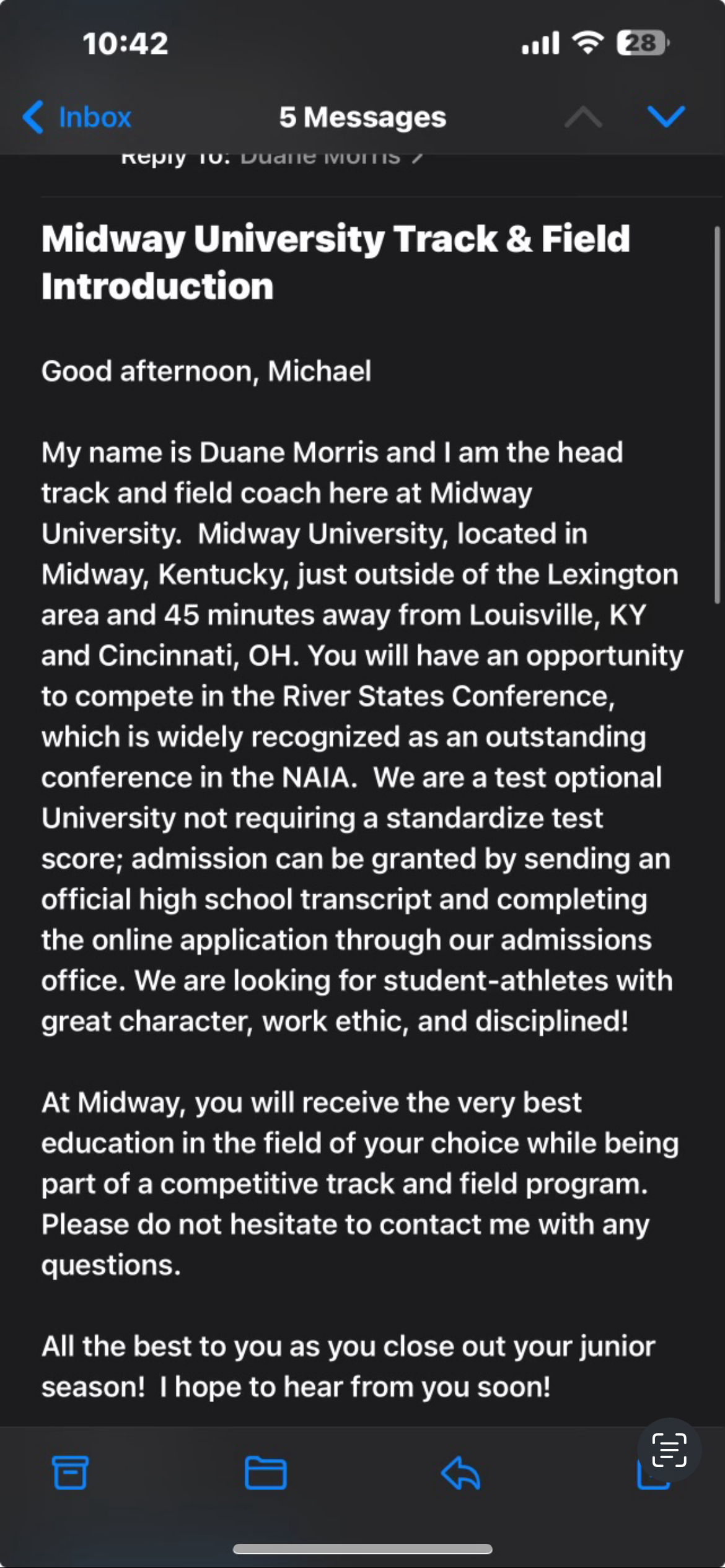Screen dimensions: 725x1568
Task: Open the Reply To Duane Morris contact
Action: click(320, 159)
